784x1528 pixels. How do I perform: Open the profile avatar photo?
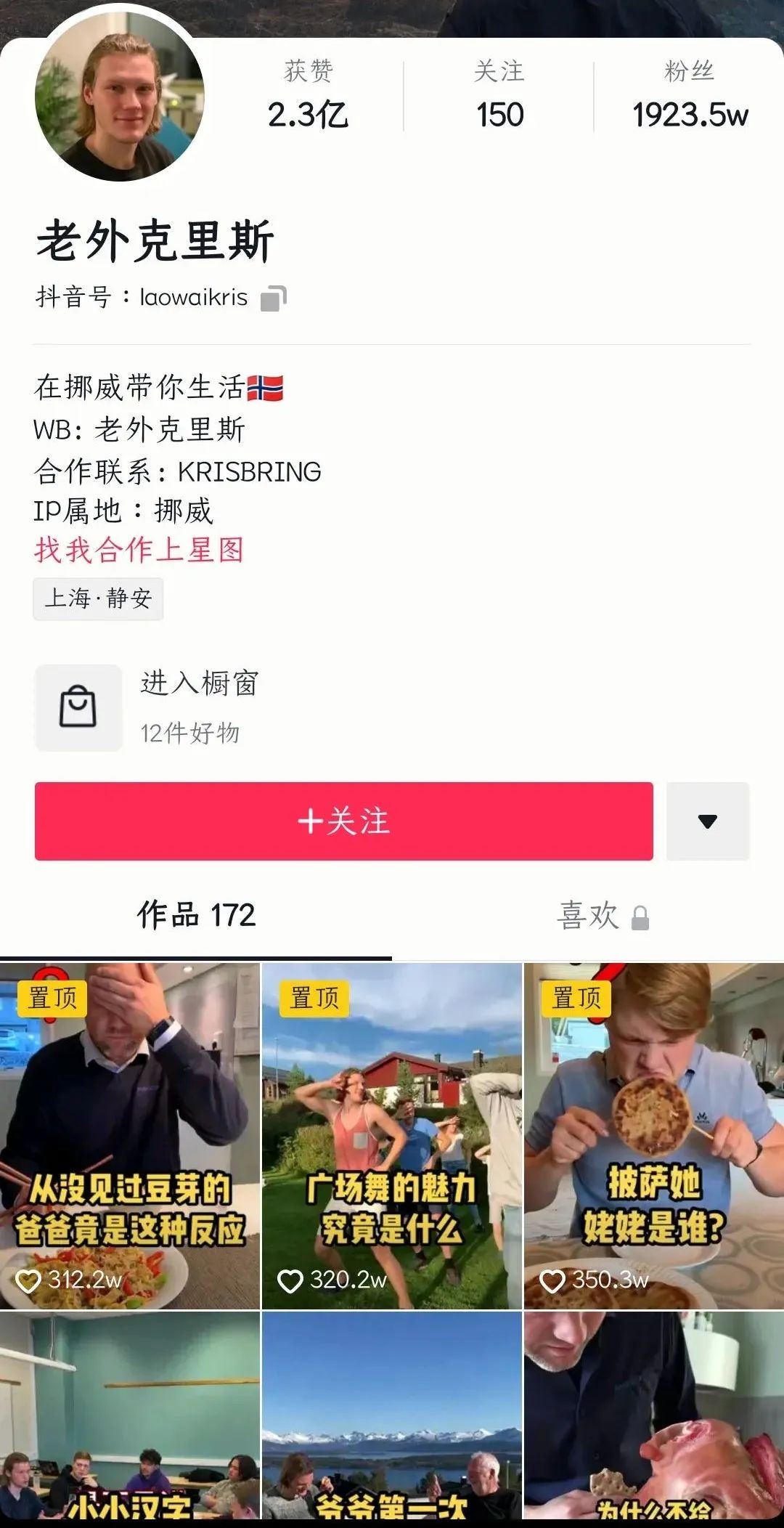pos(120,97)
